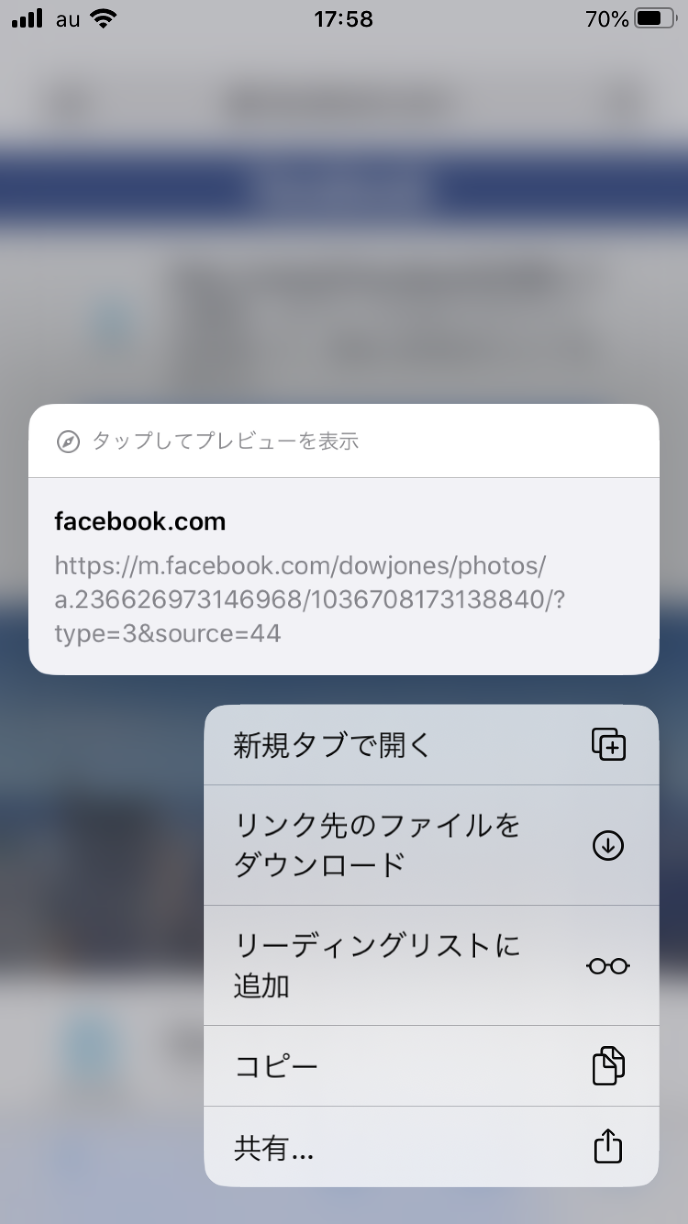This screenshot has height=1224, width=688.
Task: Open the facebook.com link preview card
Action: coord(343,576)
